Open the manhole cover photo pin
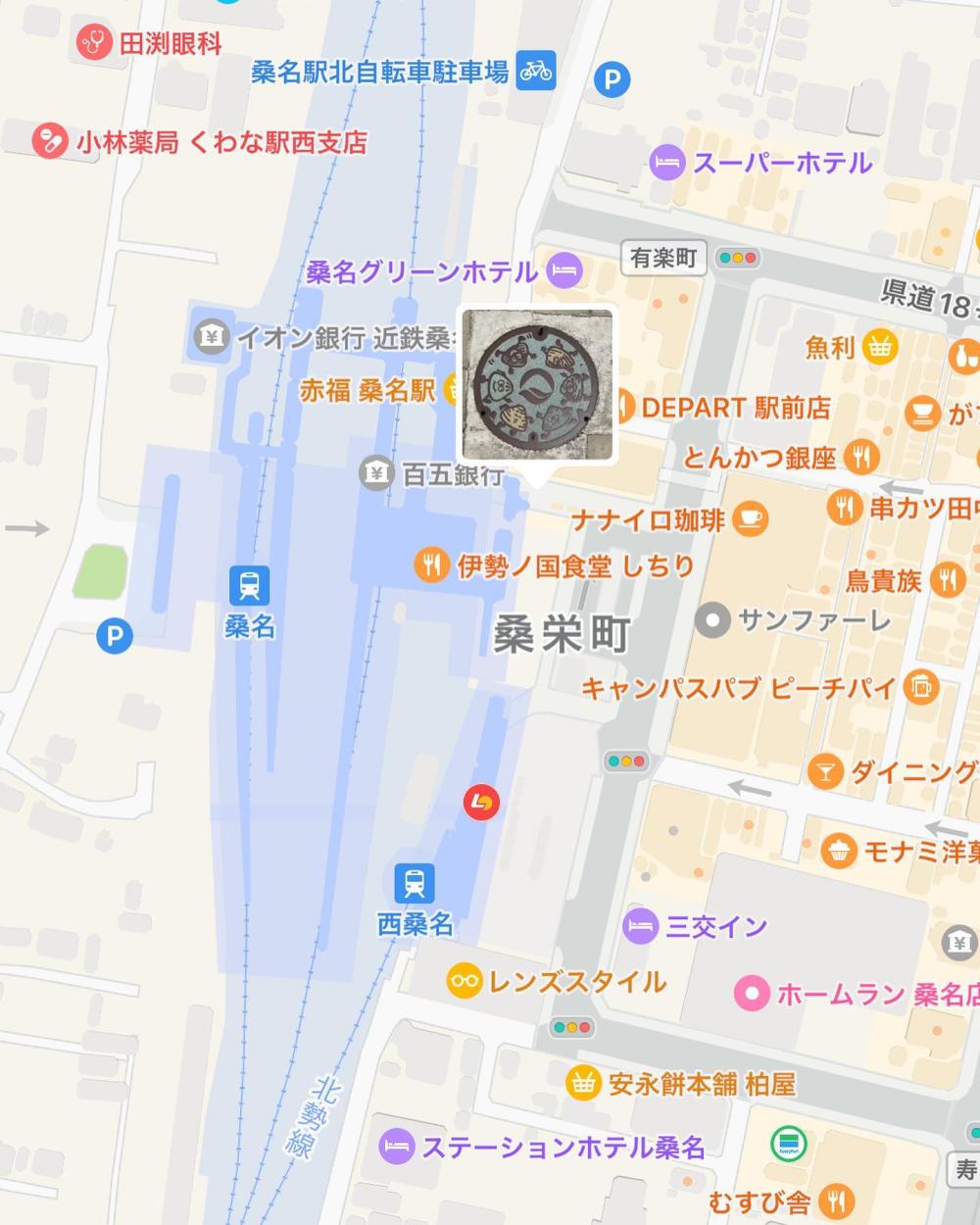The width and height of the screenshot is (980, 1225). tap(537, 385)
